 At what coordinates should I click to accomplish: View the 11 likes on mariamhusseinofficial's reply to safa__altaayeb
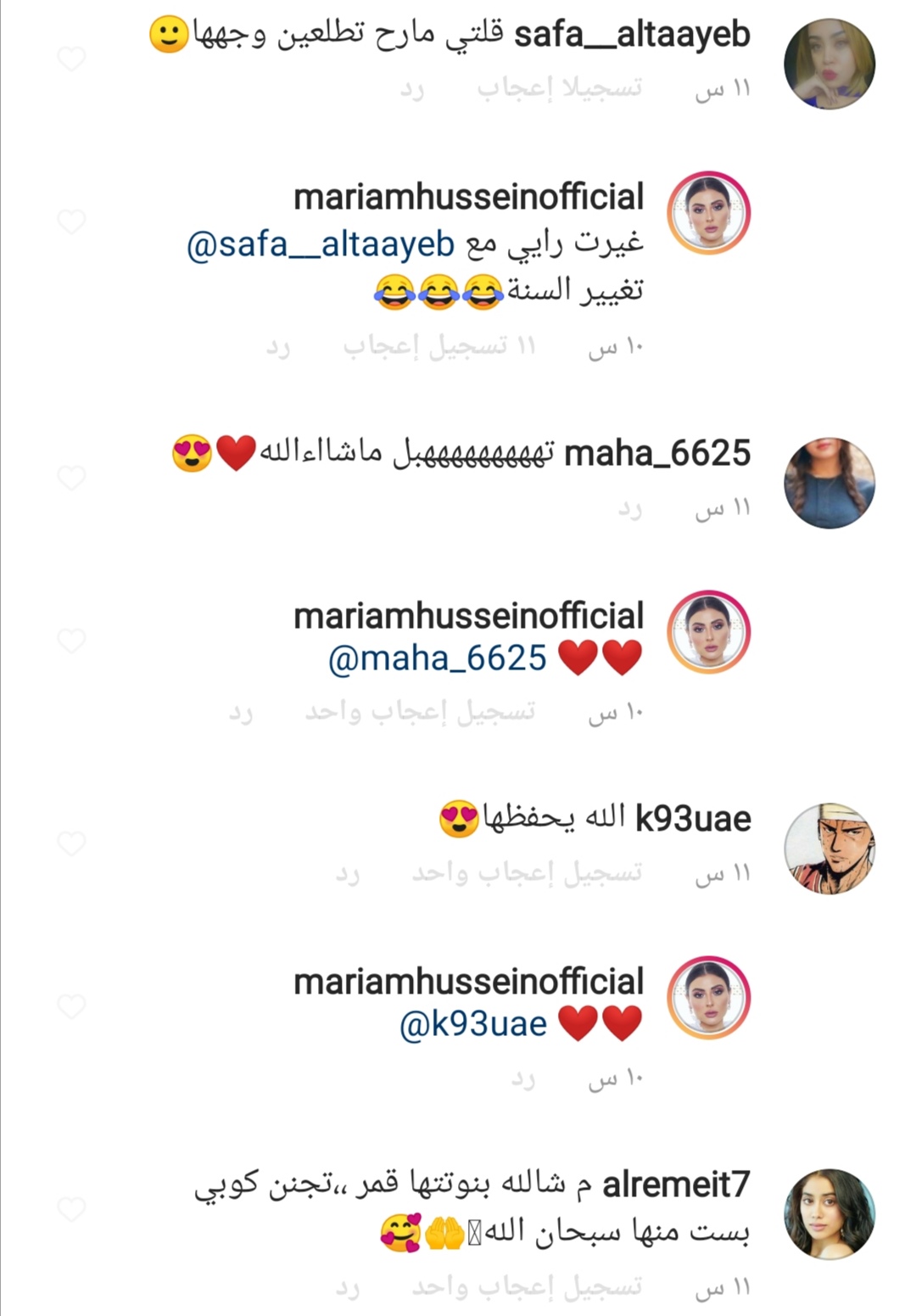pyautogui.click(x=439, y=346)
